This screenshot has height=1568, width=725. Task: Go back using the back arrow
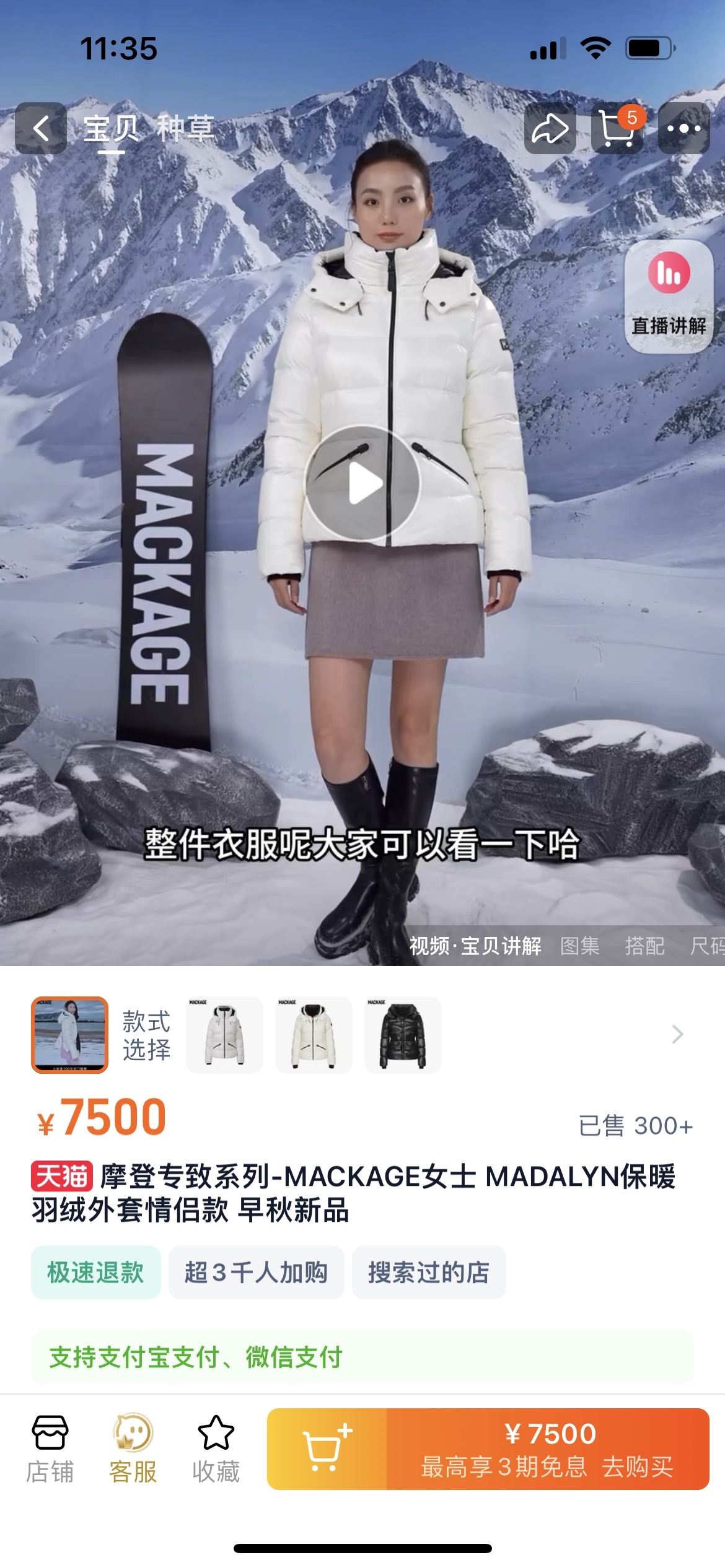41,128
